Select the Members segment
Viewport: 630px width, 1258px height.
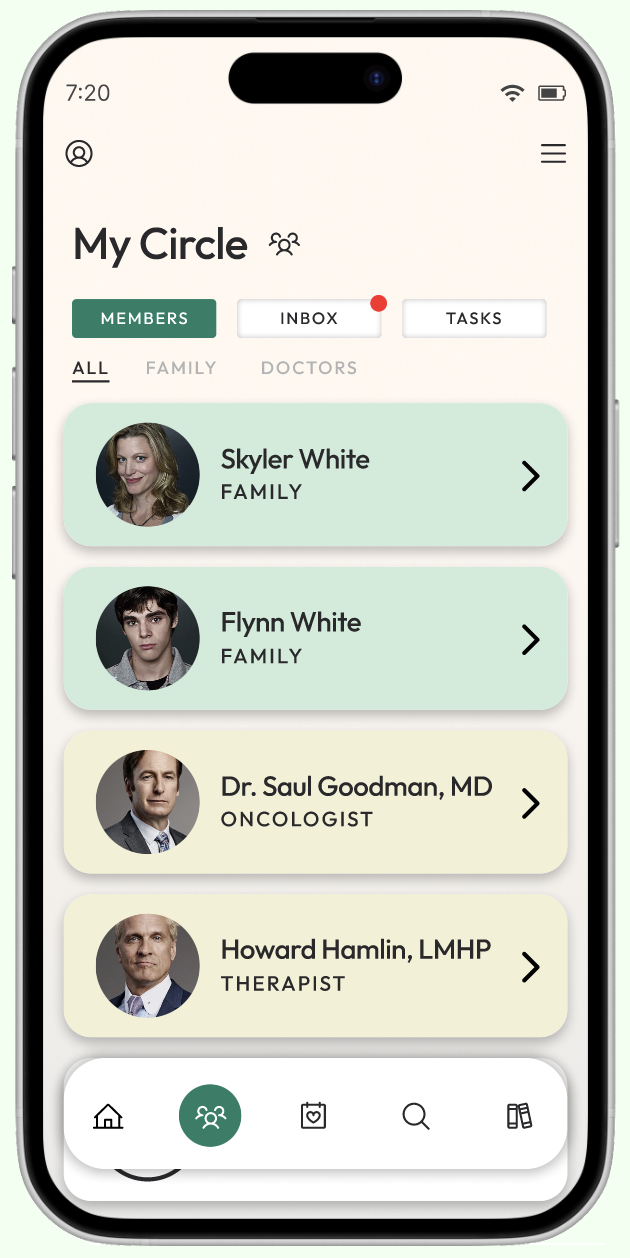coord(144,318)
